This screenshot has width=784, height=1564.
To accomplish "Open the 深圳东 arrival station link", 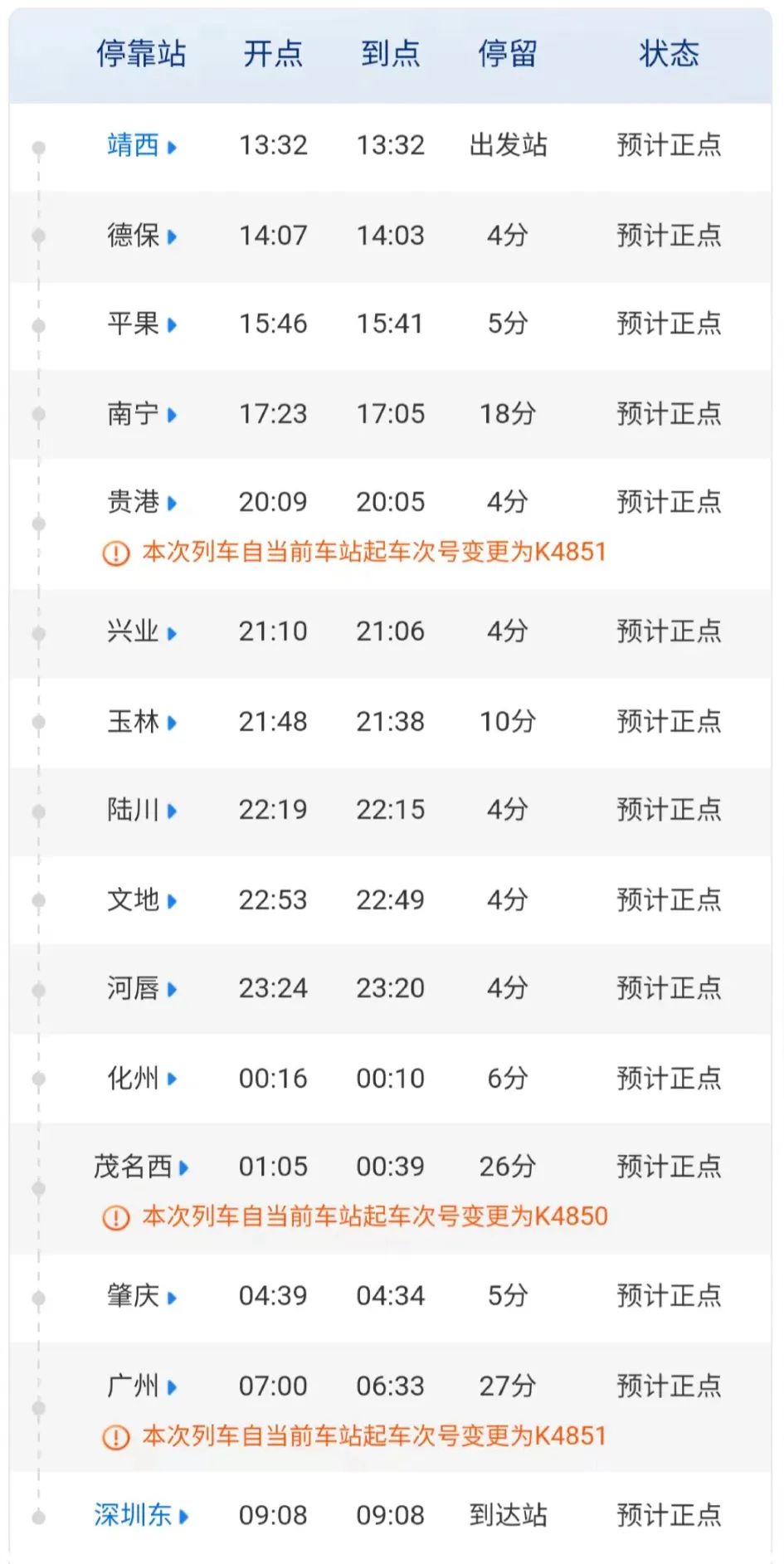I will (142, 1515).
